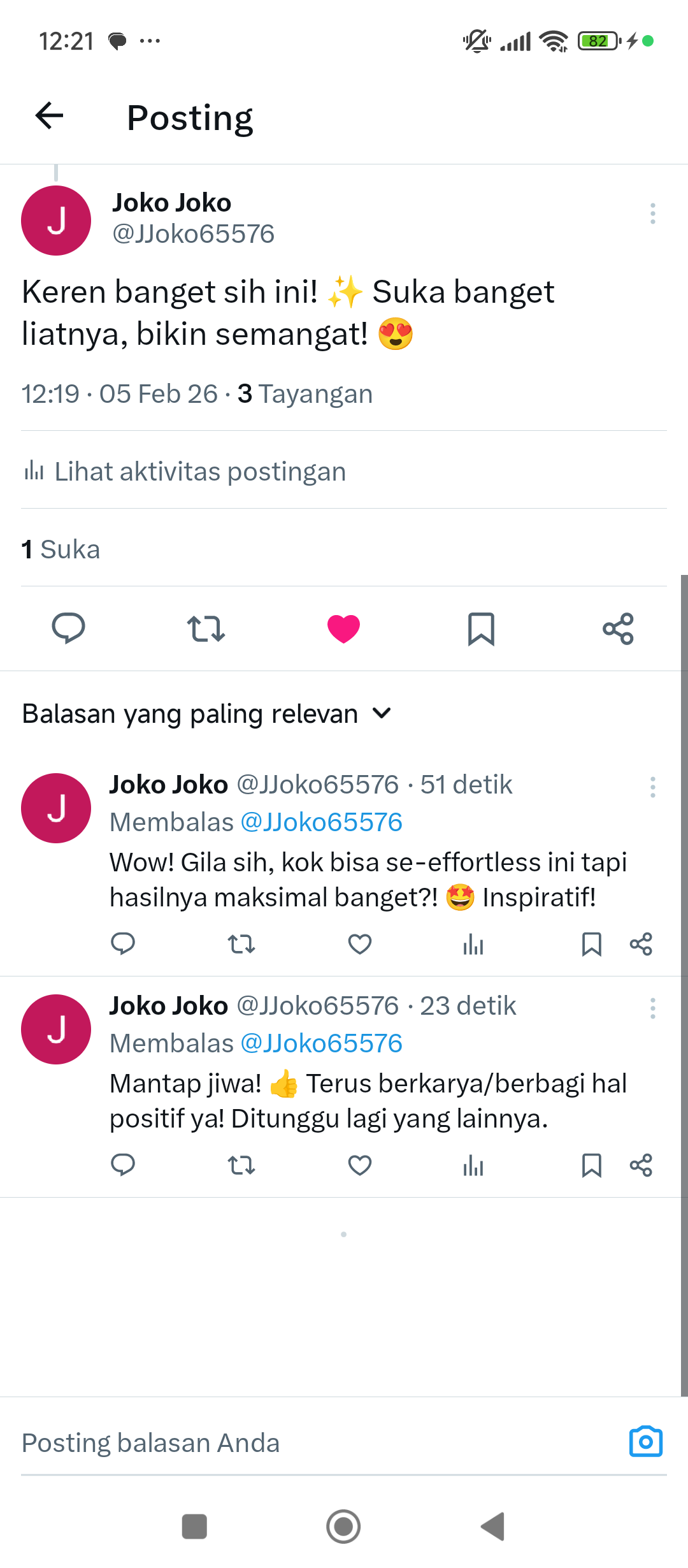Repost the main post
This screenshot has width=688, height=1568.
(206, 628)
